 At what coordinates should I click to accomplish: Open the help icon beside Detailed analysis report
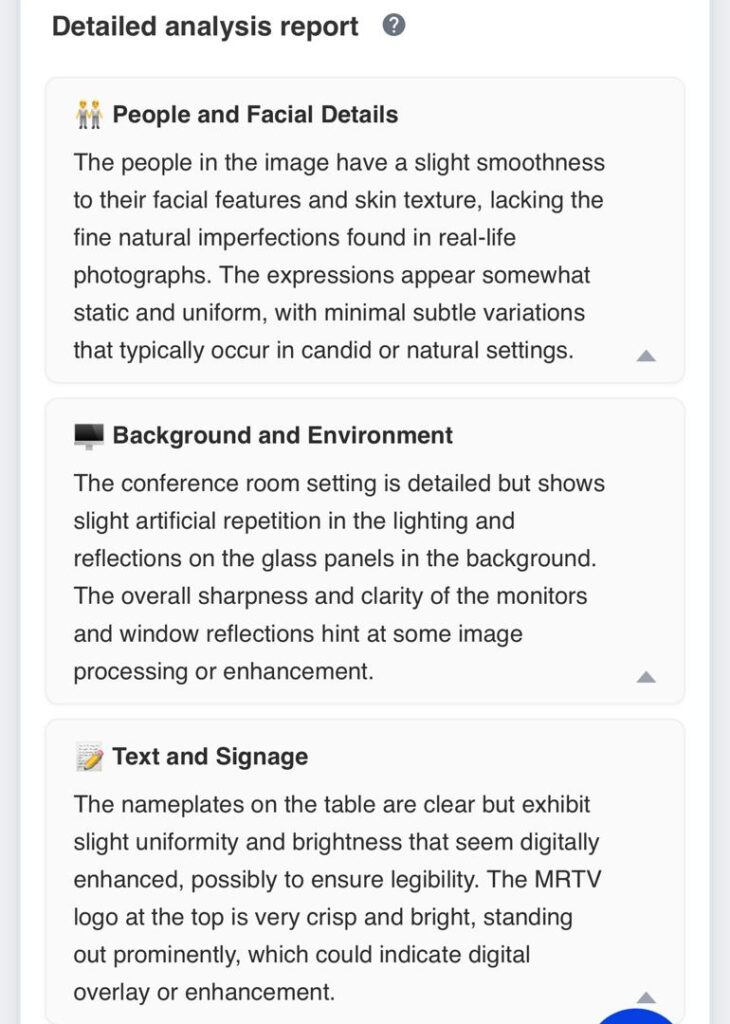pos(394,26)
